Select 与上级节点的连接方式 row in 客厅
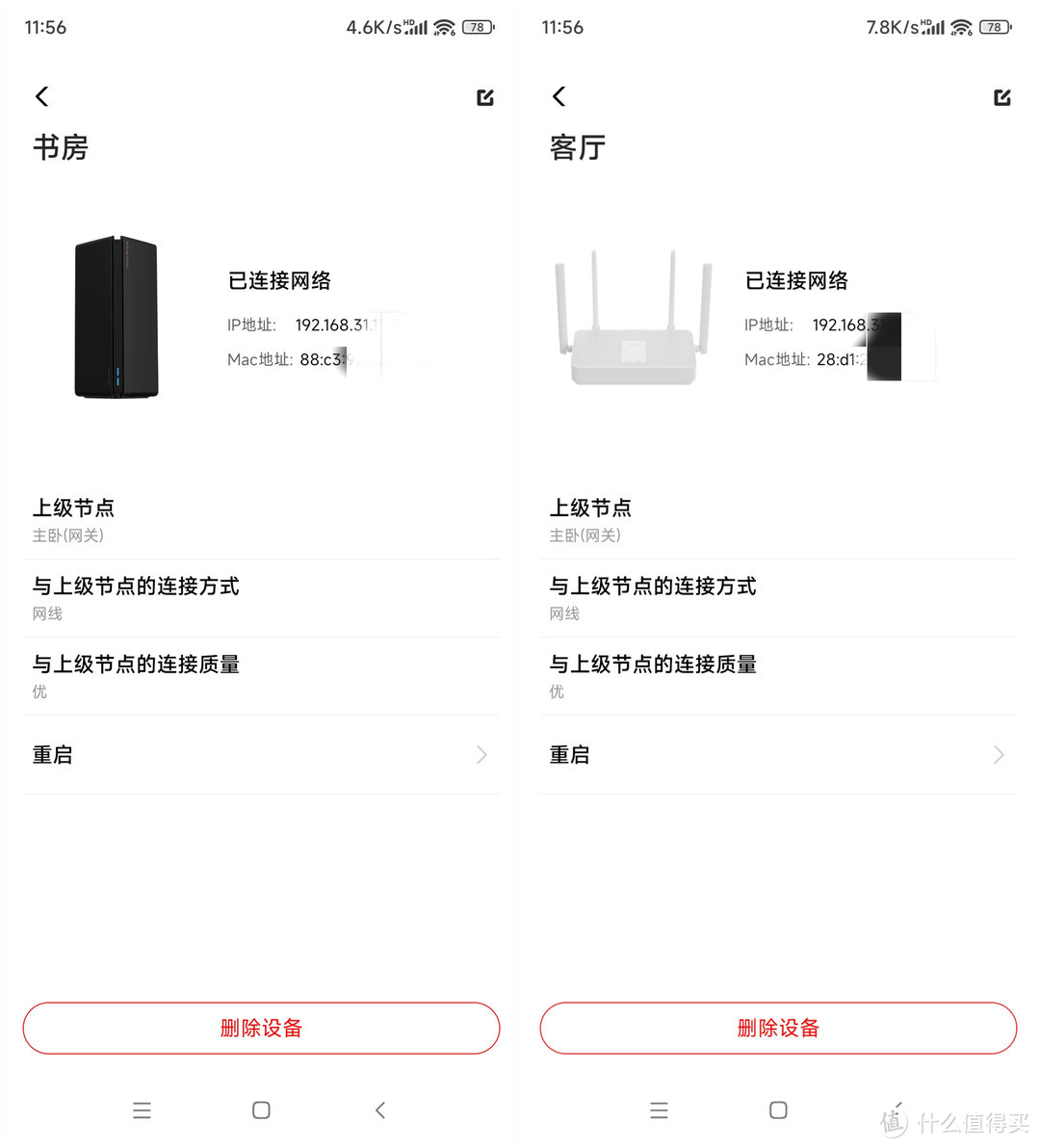This screenshot has height=1148, width=1040. (x=778, y=597)
